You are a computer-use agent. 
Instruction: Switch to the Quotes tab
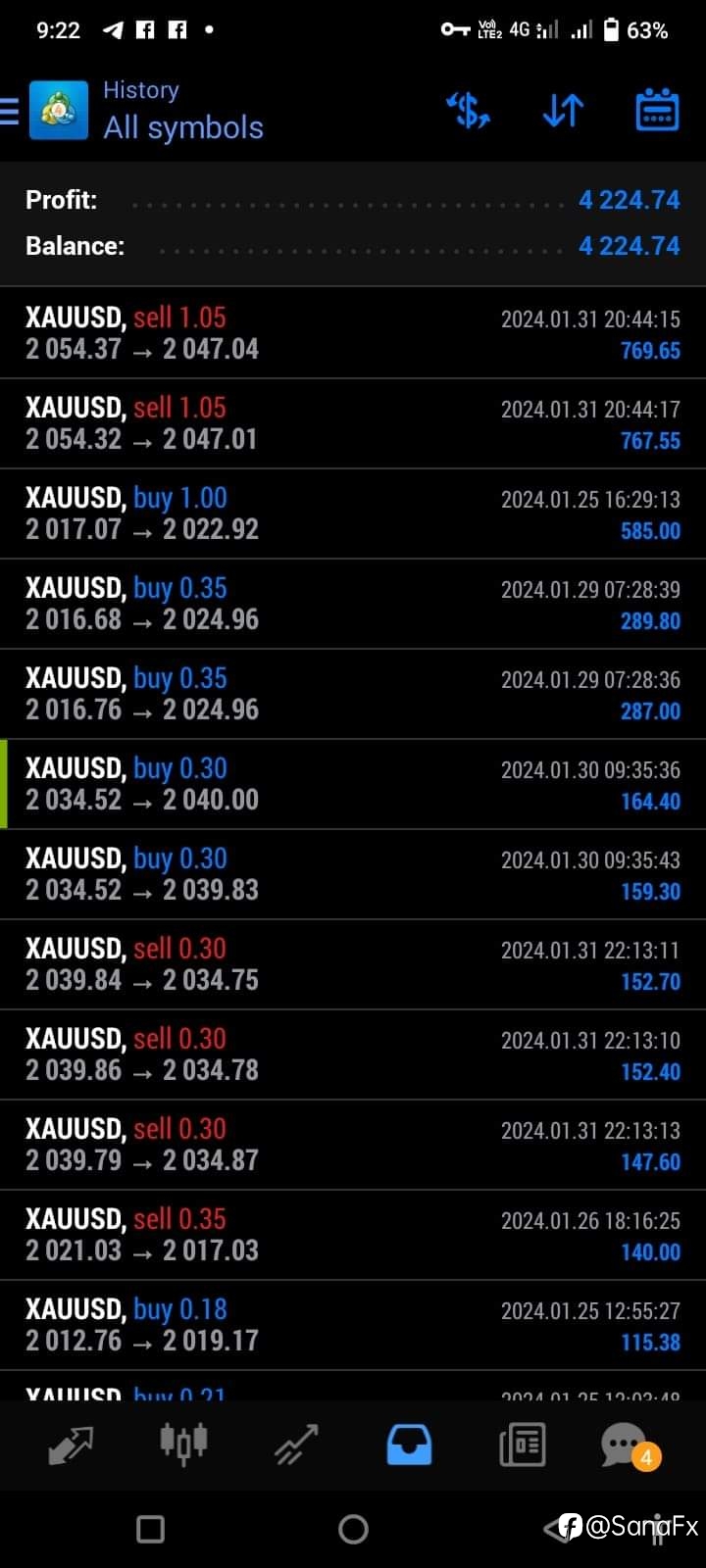(70, 1445)
